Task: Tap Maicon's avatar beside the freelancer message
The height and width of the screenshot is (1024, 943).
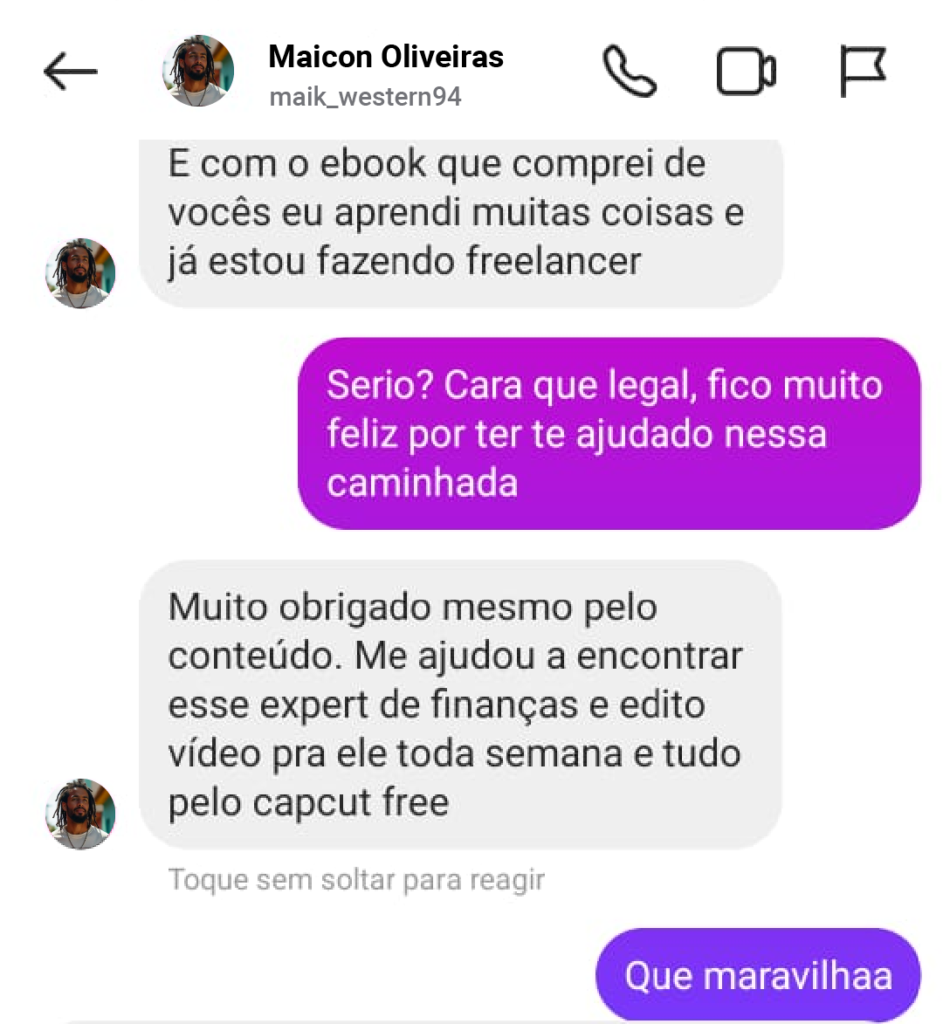Action: 81,273
